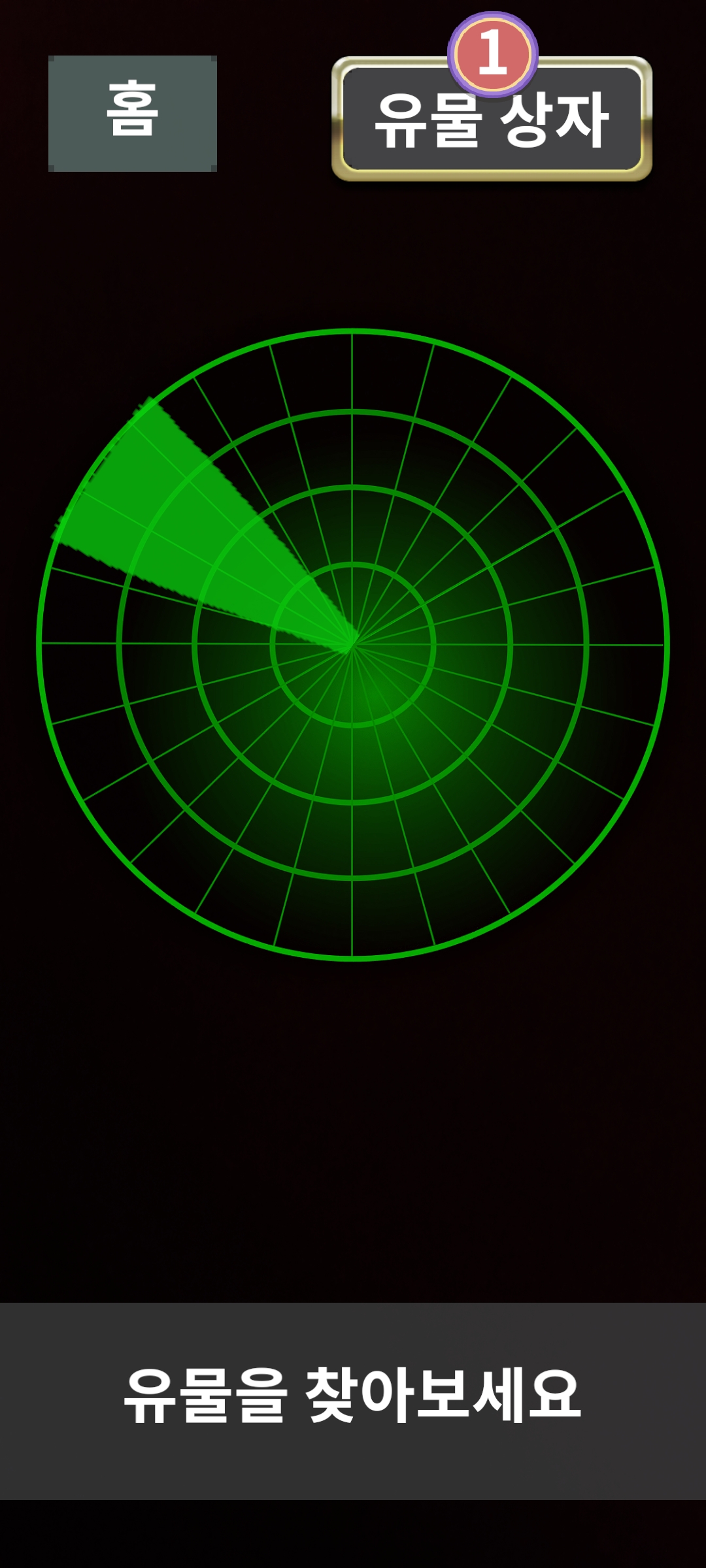The image size is (706, 1568).
Task: Open the 유물 상자 relic box
Action: (492, 119)
